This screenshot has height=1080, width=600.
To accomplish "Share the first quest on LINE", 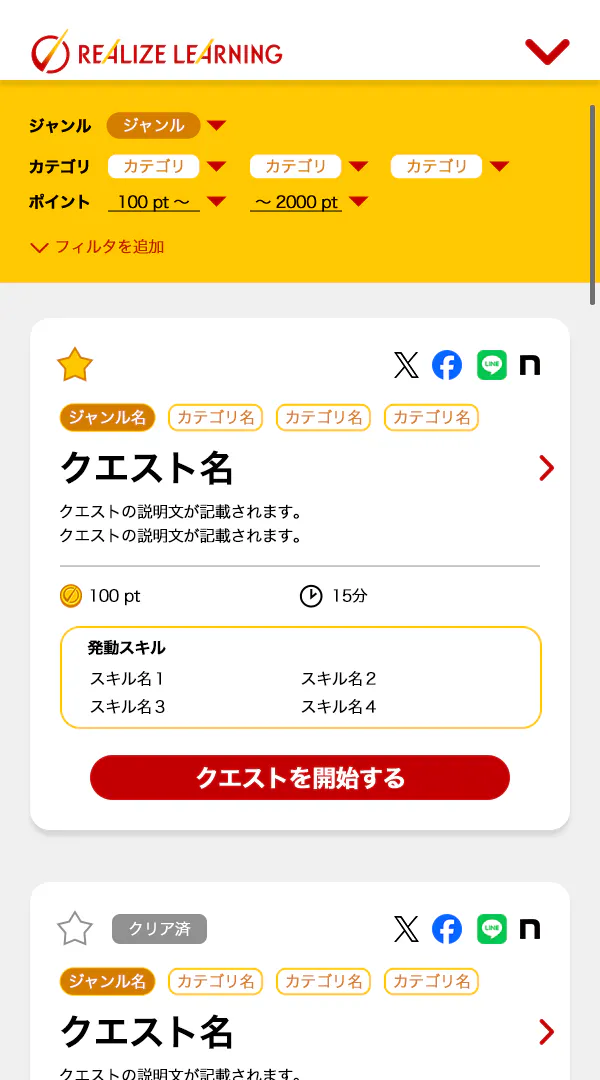I will click(491, 365).
